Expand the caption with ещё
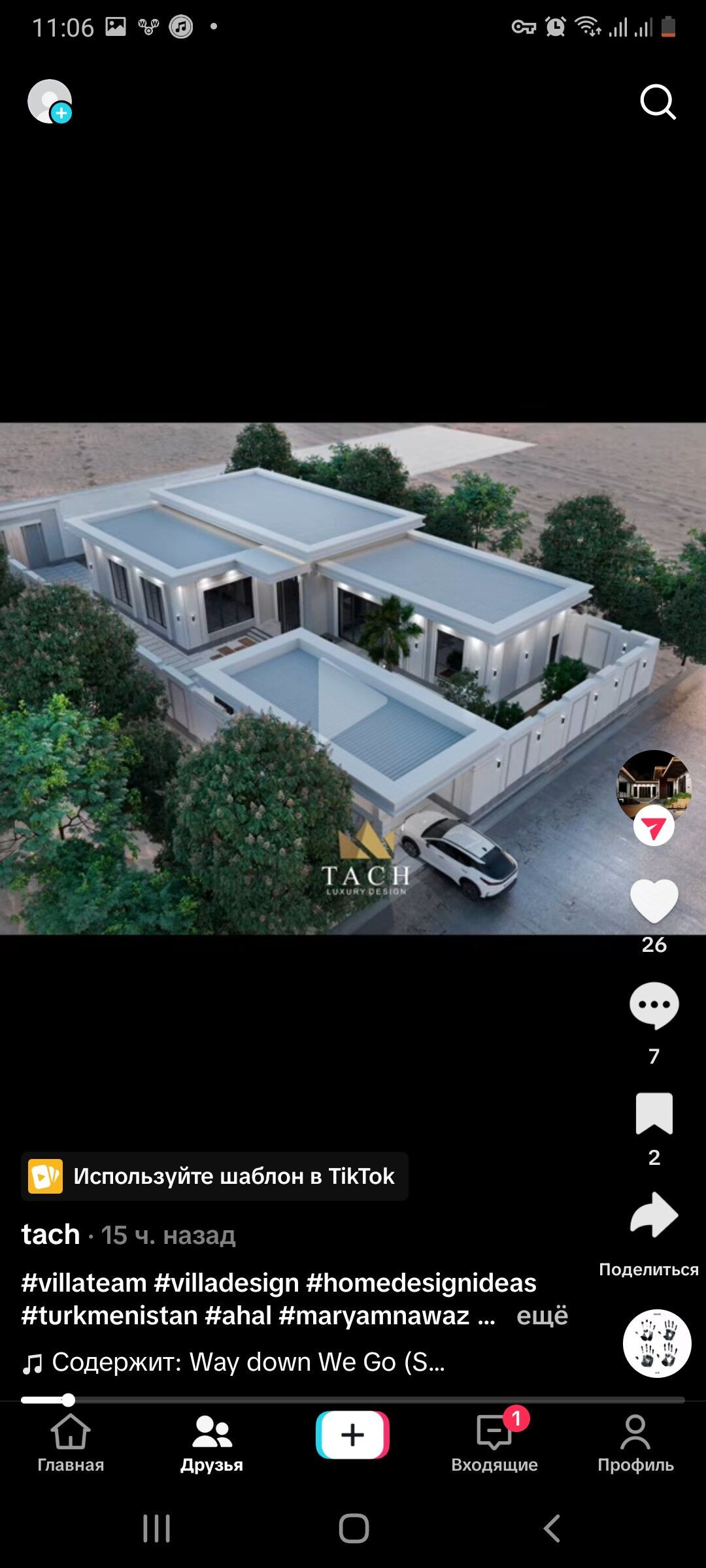Viewport: 706px width, 1568px height. pyautogui.click(x=542, y=1315)
